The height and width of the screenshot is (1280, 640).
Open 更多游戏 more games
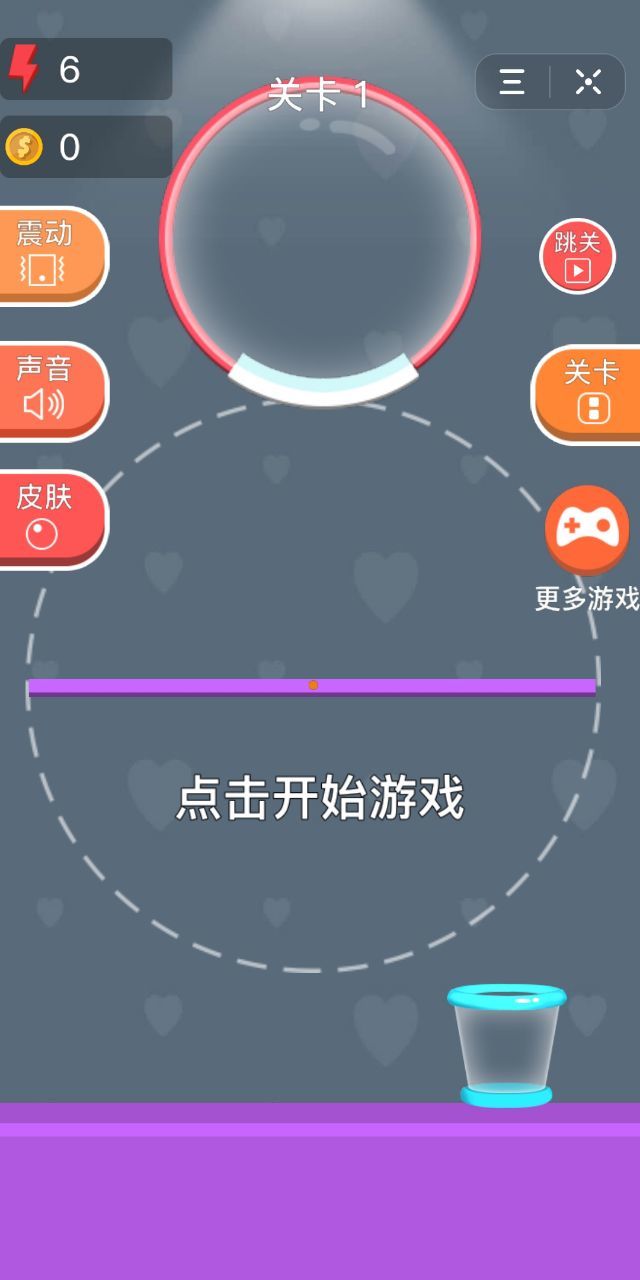point(587,531)
